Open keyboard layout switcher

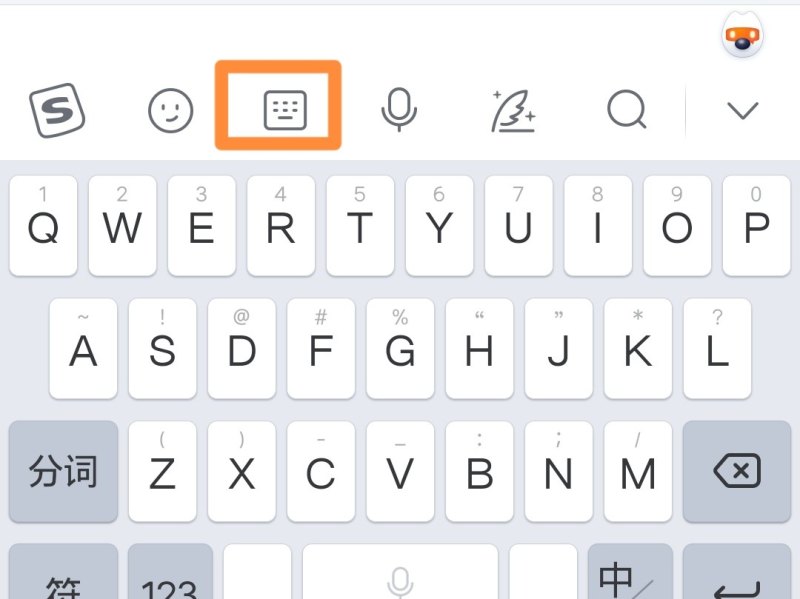(284, 110)
